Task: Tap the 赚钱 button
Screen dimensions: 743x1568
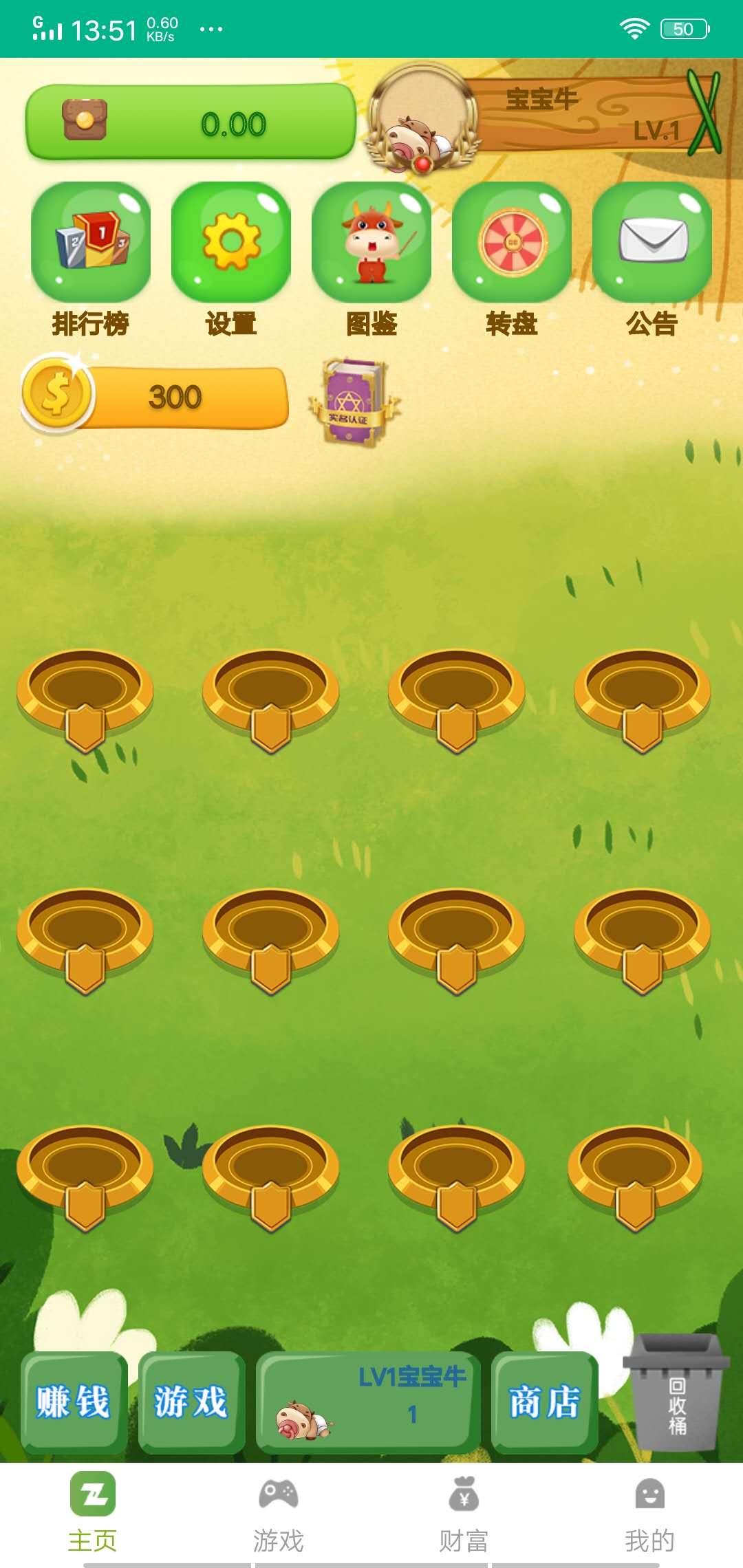Action: [x=74, y=1402]
